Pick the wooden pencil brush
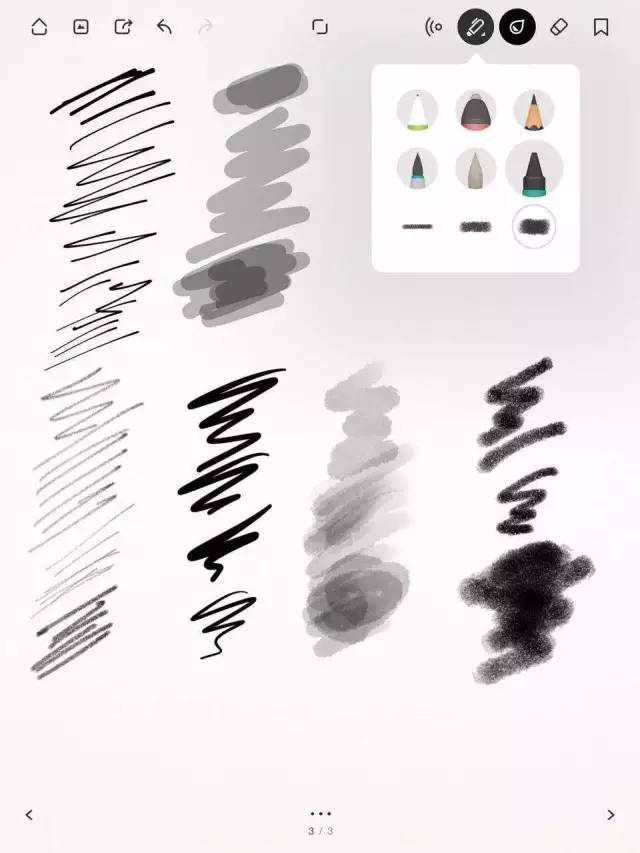640x853 pixels. (x=533, y=110)
